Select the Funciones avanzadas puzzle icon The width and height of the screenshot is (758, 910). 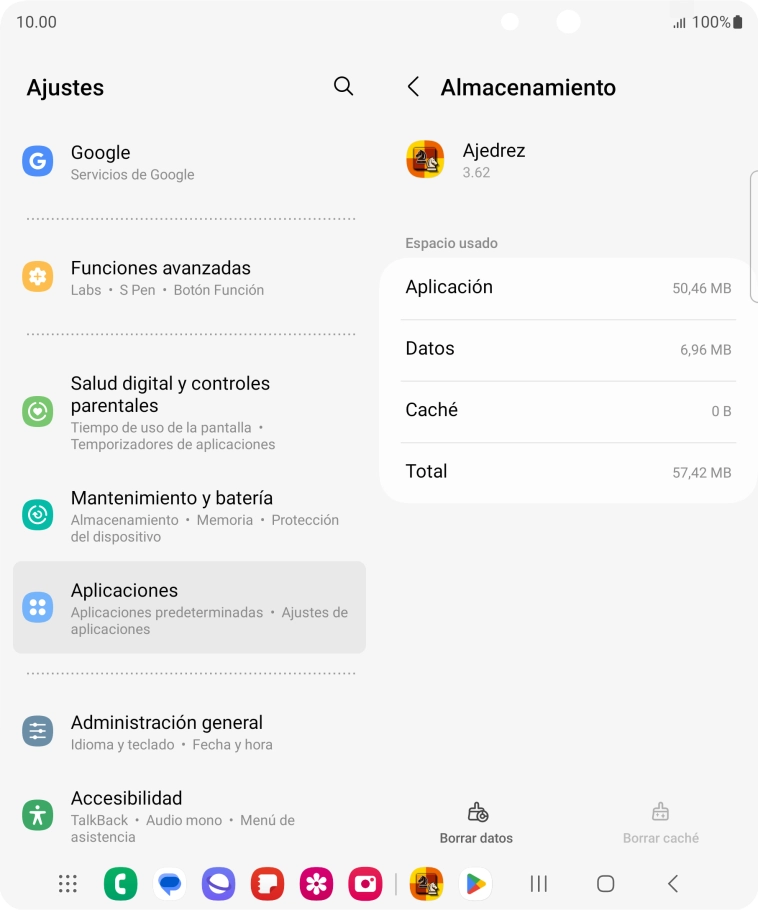point(37,277)
